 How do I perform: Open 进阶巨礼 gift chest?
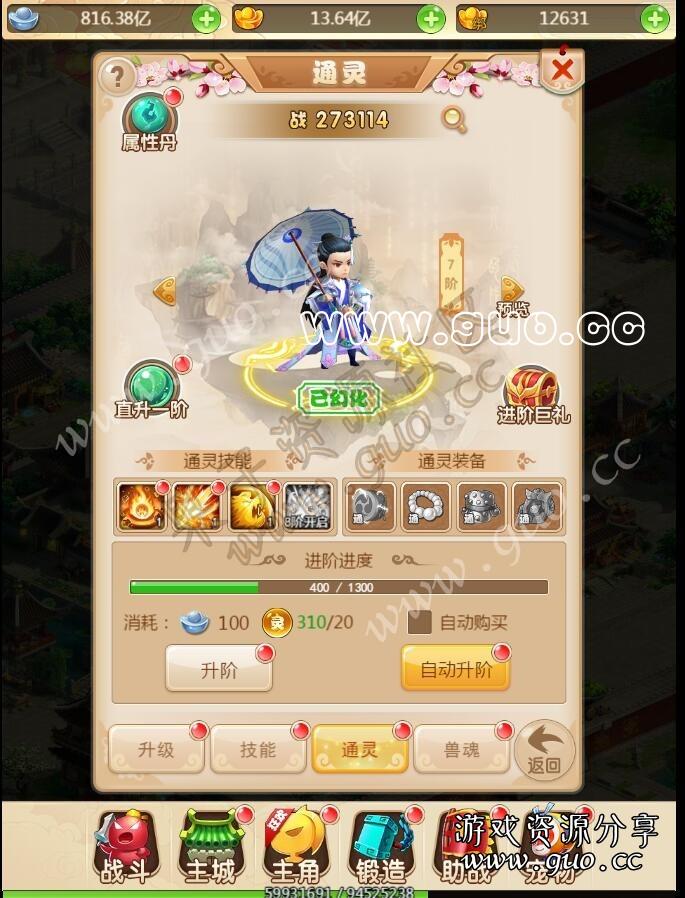pos(531,392)
